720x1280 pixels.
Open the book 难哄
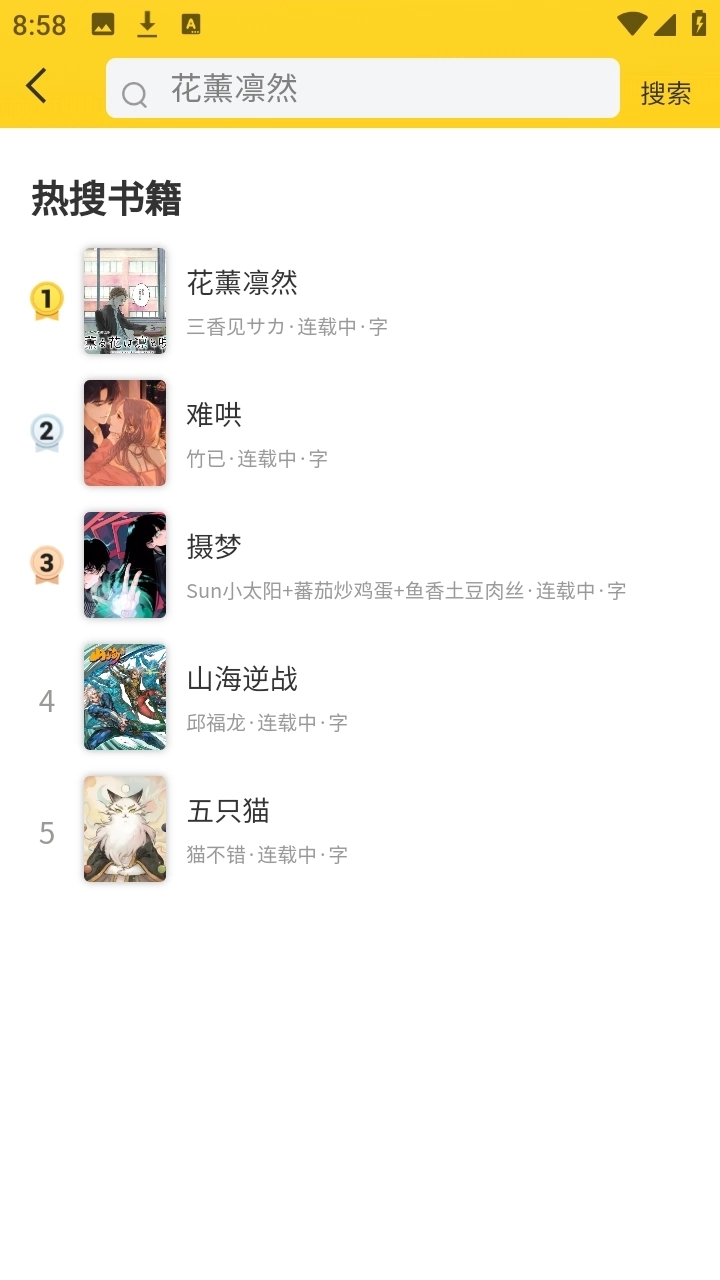350,432
